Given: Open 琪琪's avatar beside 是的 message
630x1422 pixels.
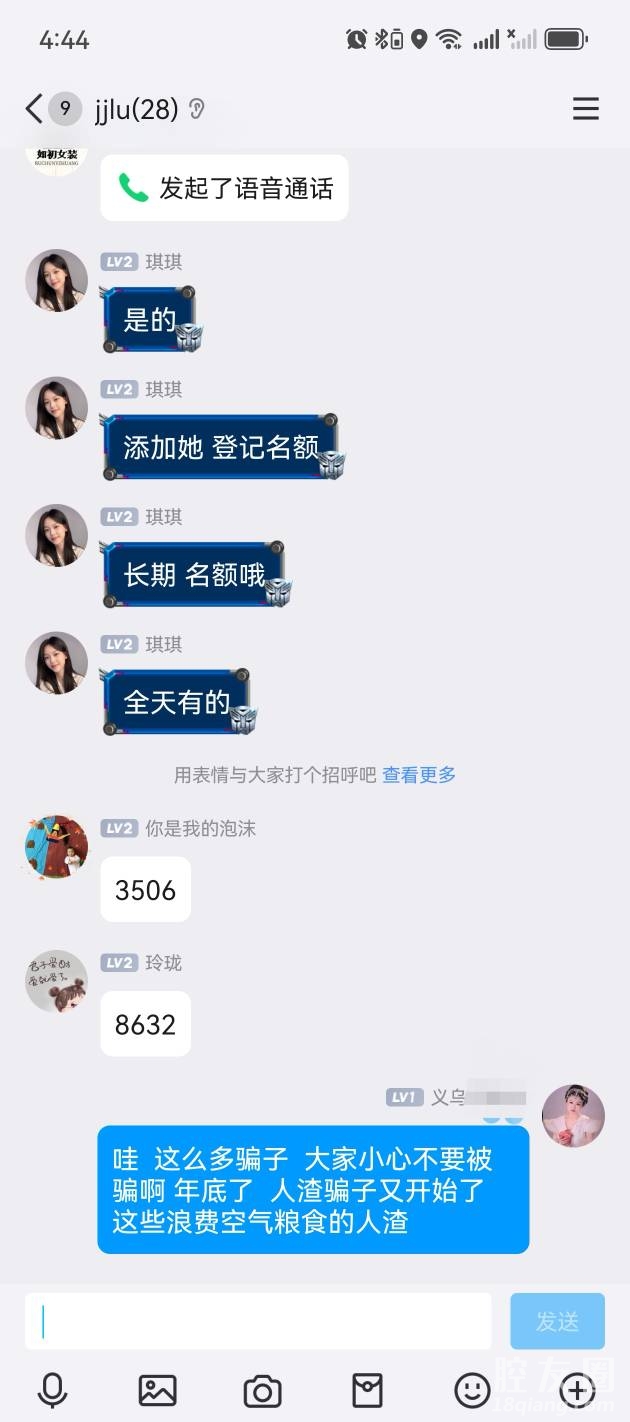Looking at the screenshot, I should coord(56,280).
